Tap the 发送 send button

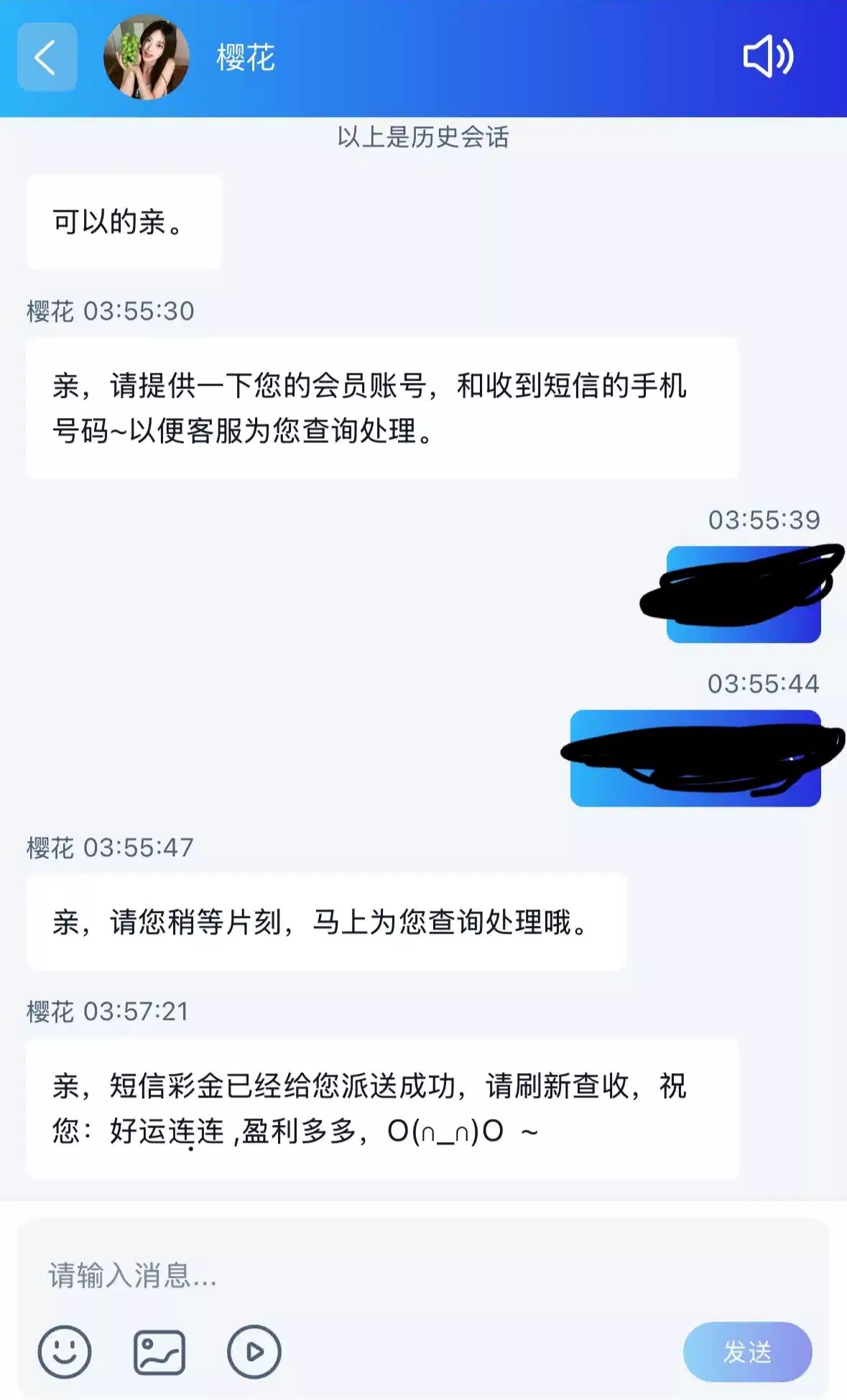[x=747, y=1352]
